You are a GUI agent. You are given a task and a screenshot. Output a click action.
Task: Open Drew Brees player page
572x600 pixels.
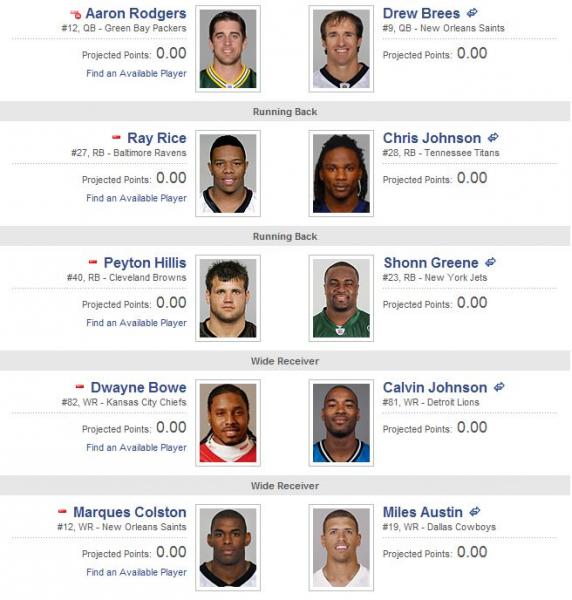421,13
